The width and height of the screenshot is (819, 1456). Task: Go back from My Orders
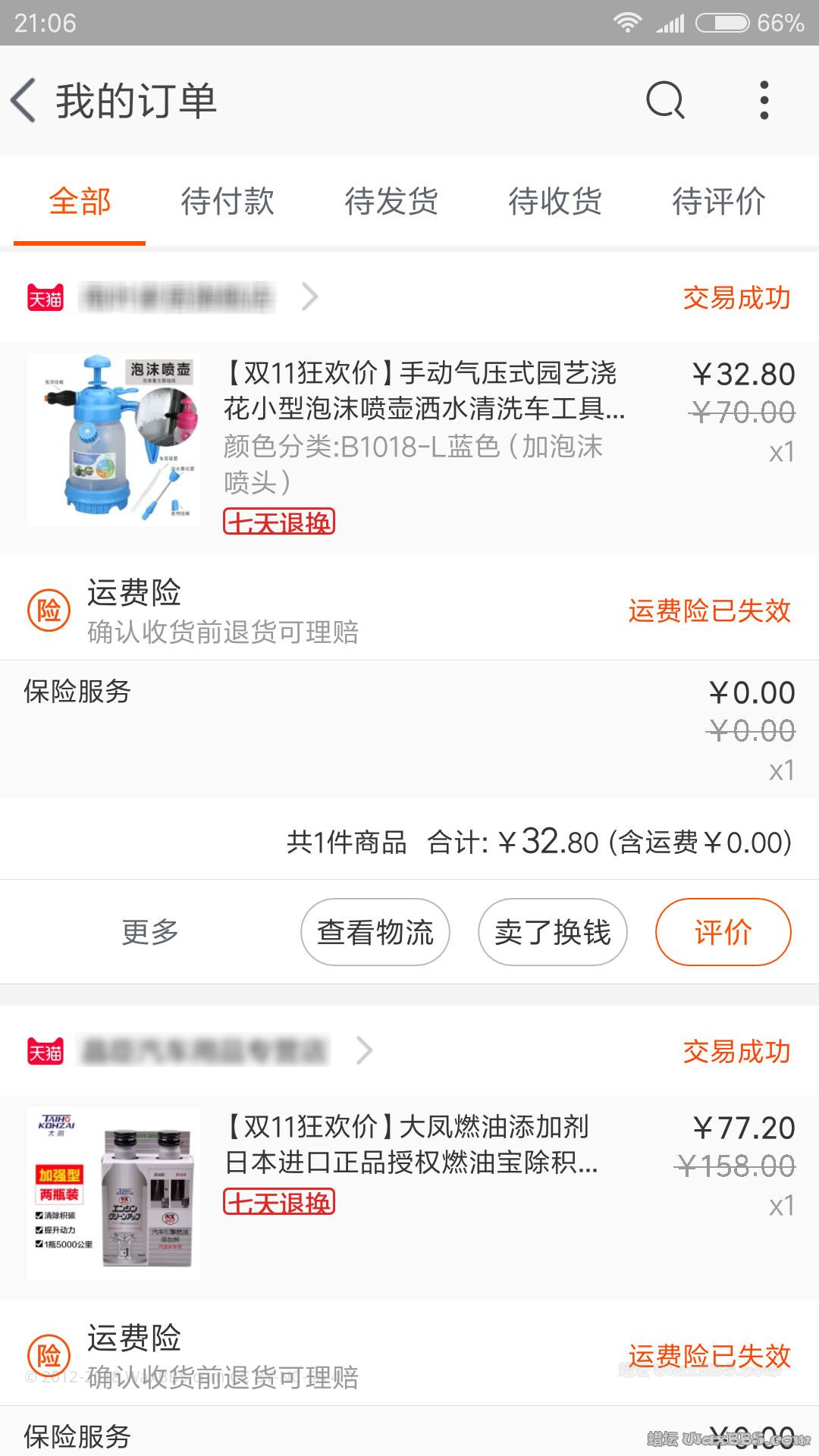pyautogui.click(x=24, y=101)
